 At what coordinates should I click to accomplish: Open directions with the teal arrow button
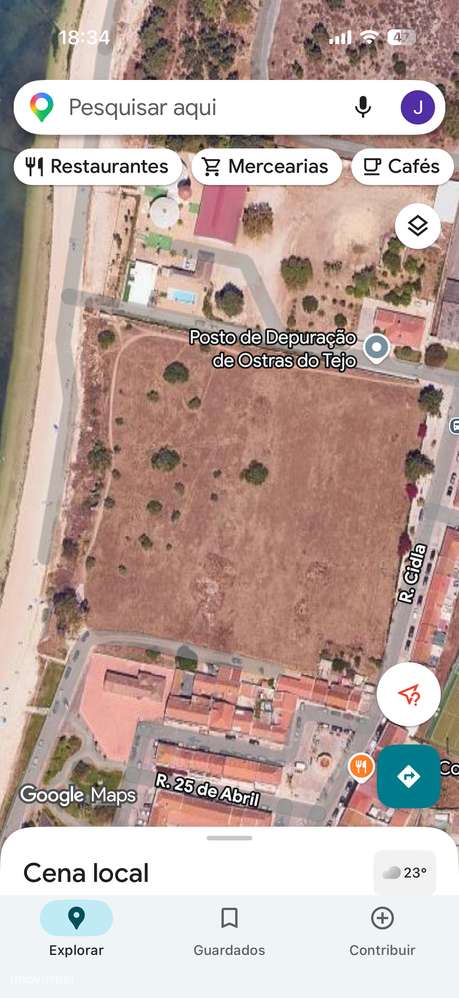409,777
